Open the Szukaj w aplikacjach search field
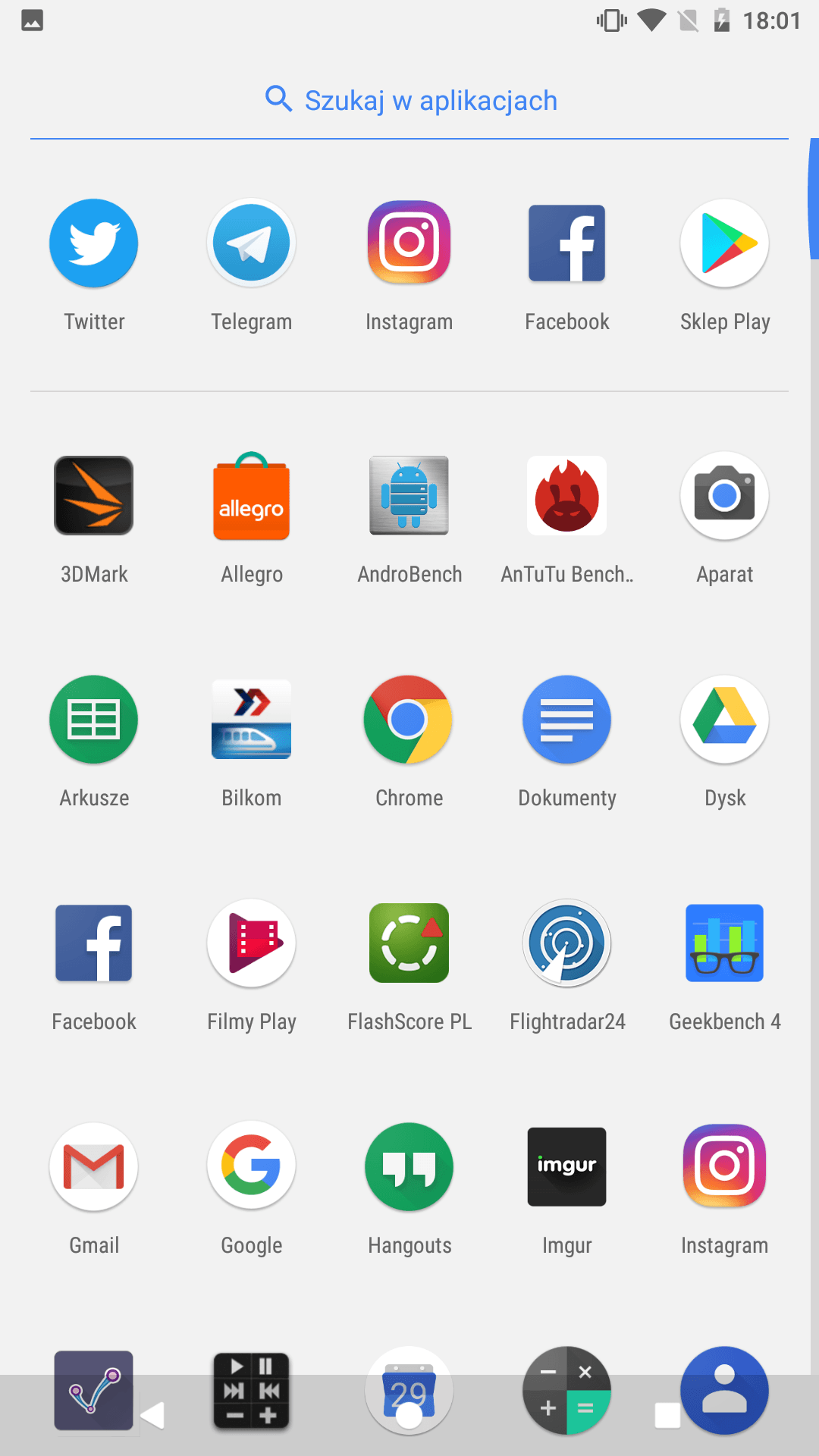This screenshot has width=819, height=1456. coord(409,100)
